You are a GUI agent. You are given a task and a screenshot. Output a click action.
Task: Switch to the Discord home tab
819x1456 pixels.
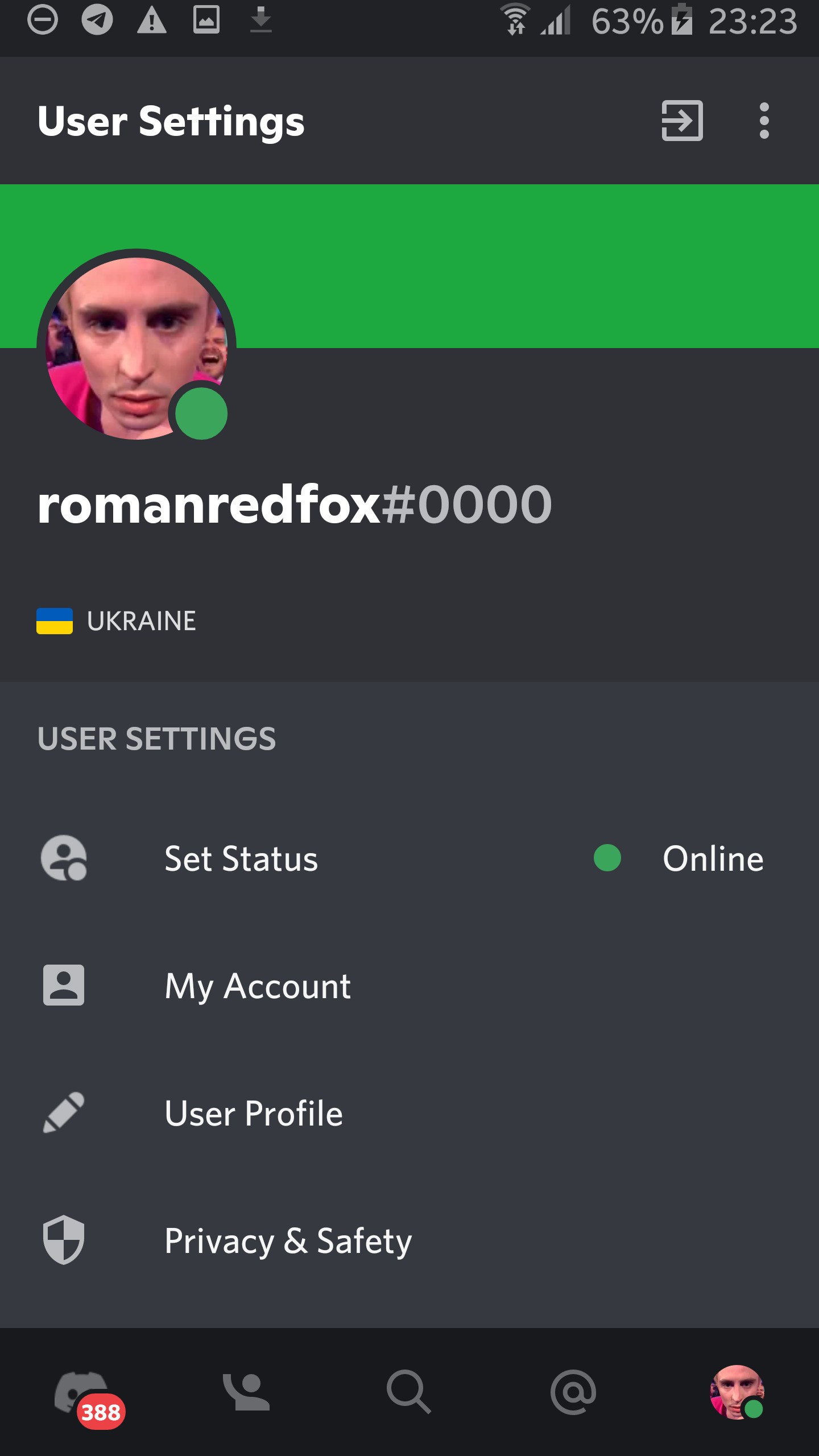click(82, 1392)
